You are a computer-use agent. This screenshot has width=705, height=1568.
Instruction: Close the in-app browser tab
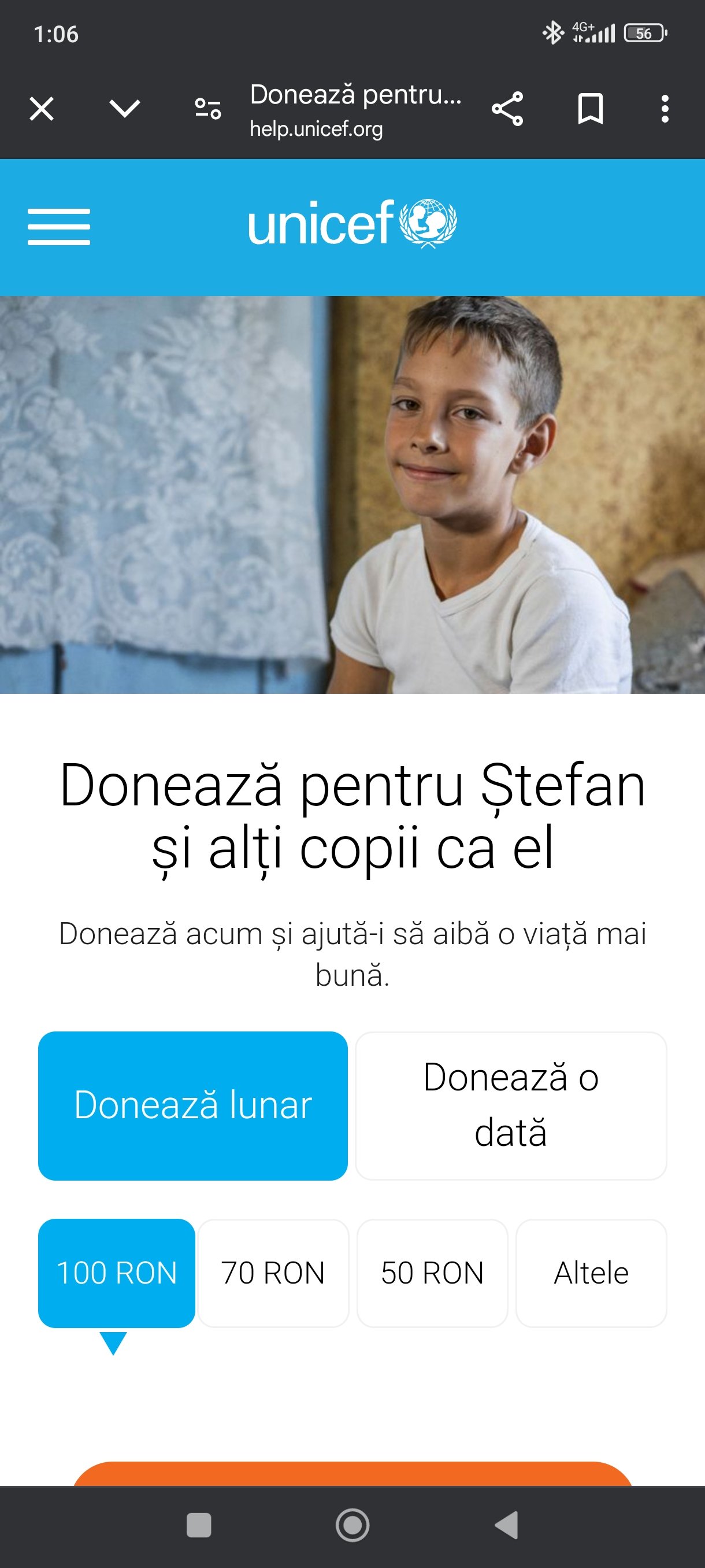[42, 109]
